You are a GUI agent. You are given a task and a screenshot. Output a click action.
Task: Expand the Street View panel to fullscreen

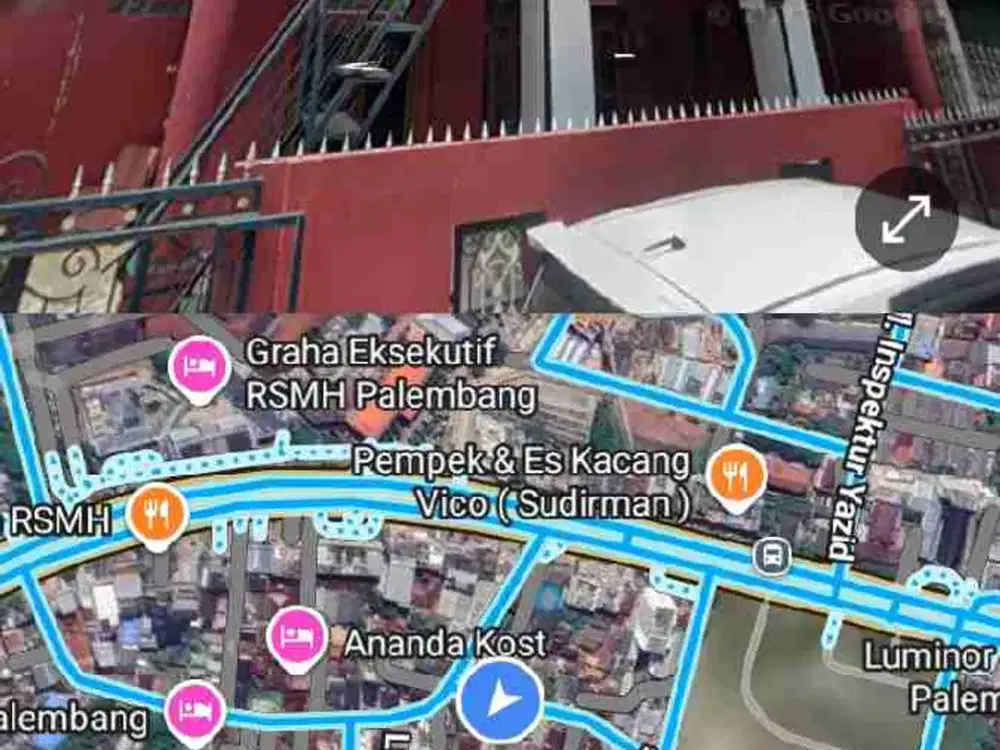tap(906, 219)
